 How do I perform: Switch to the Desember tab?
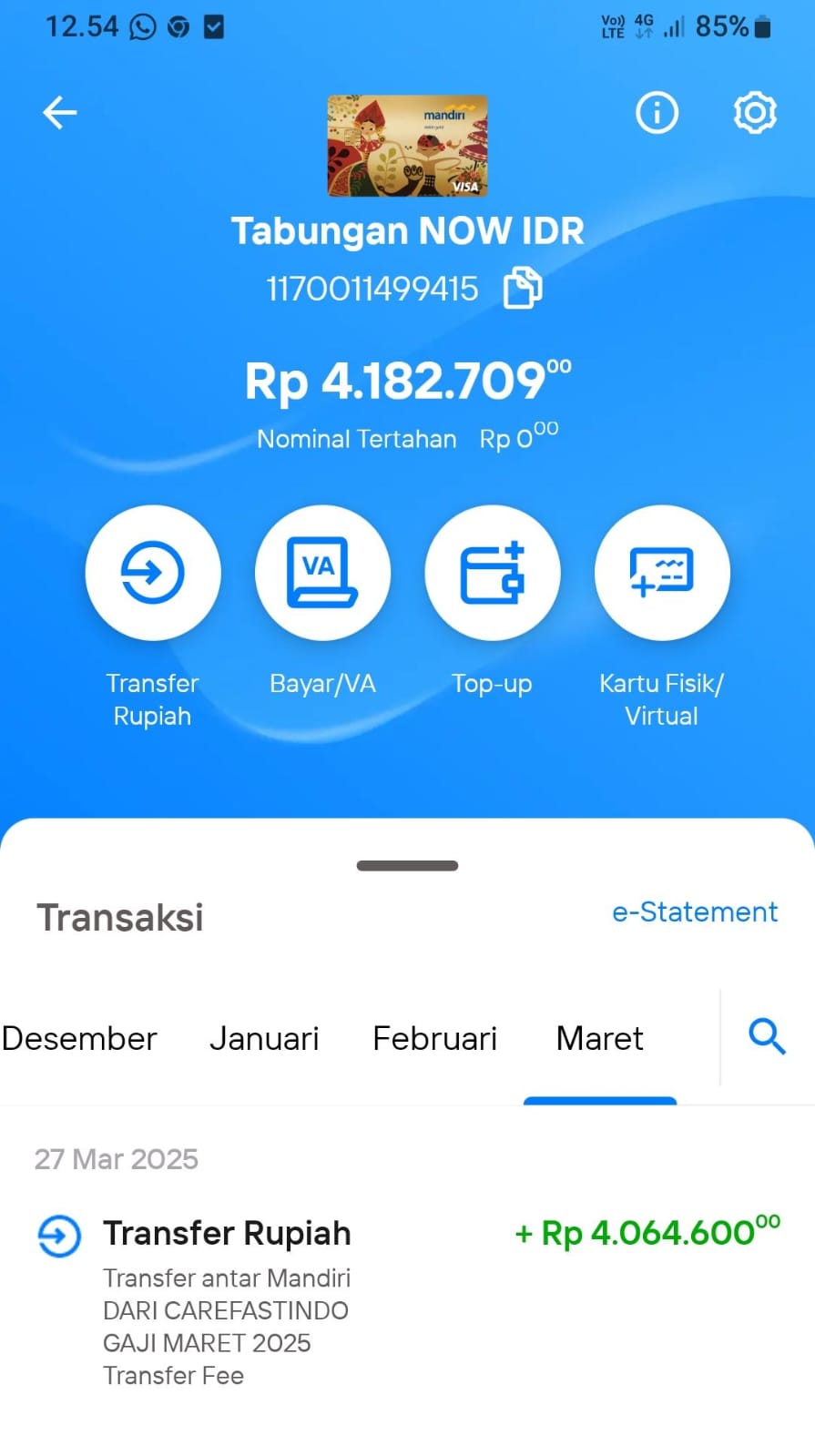pyautogui.click(x=79, y=1038)
